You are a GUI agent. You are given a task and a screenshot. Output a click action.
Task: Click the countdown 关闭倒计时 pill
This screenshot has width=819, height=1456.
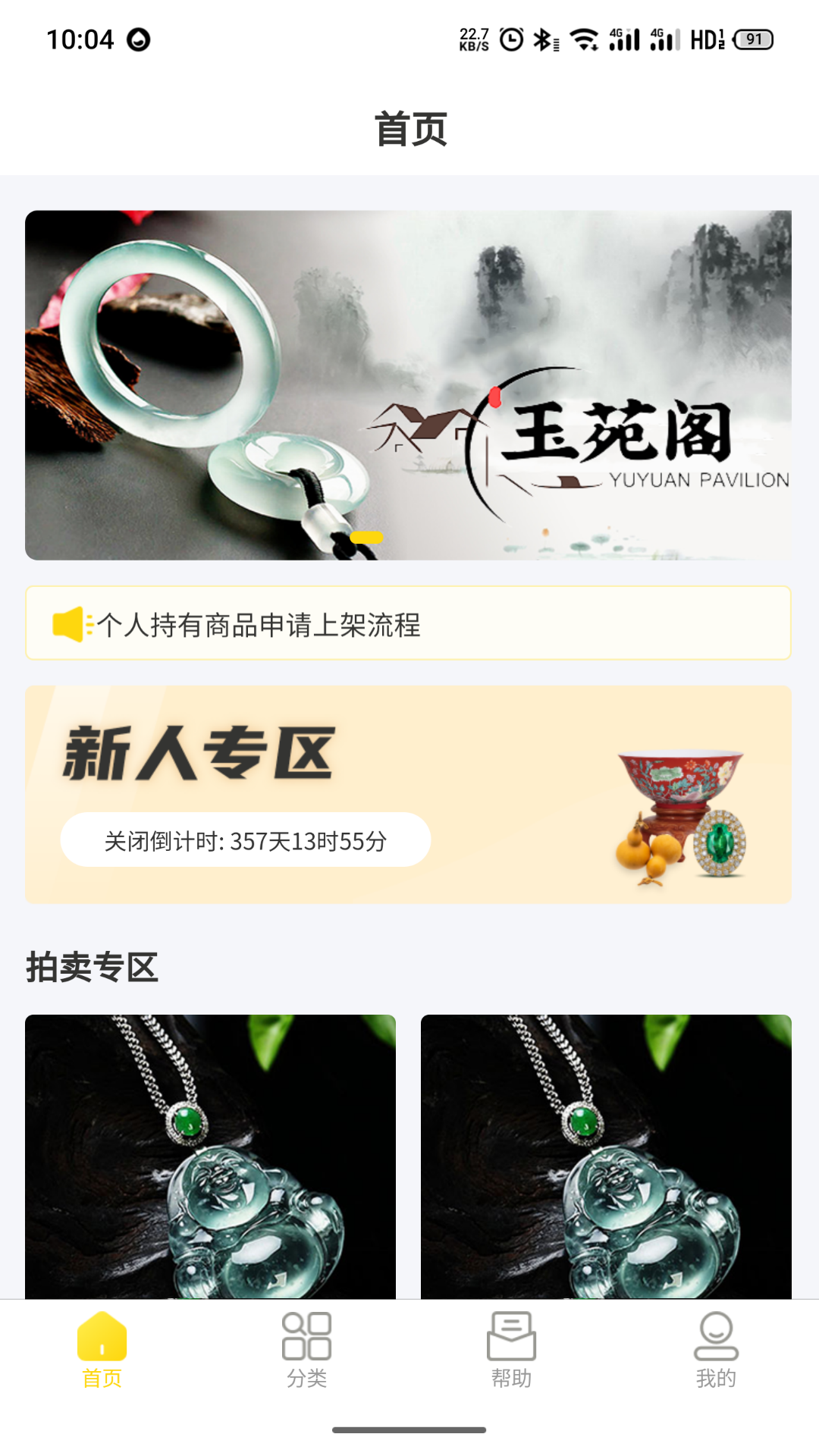[x=246, y=840]
